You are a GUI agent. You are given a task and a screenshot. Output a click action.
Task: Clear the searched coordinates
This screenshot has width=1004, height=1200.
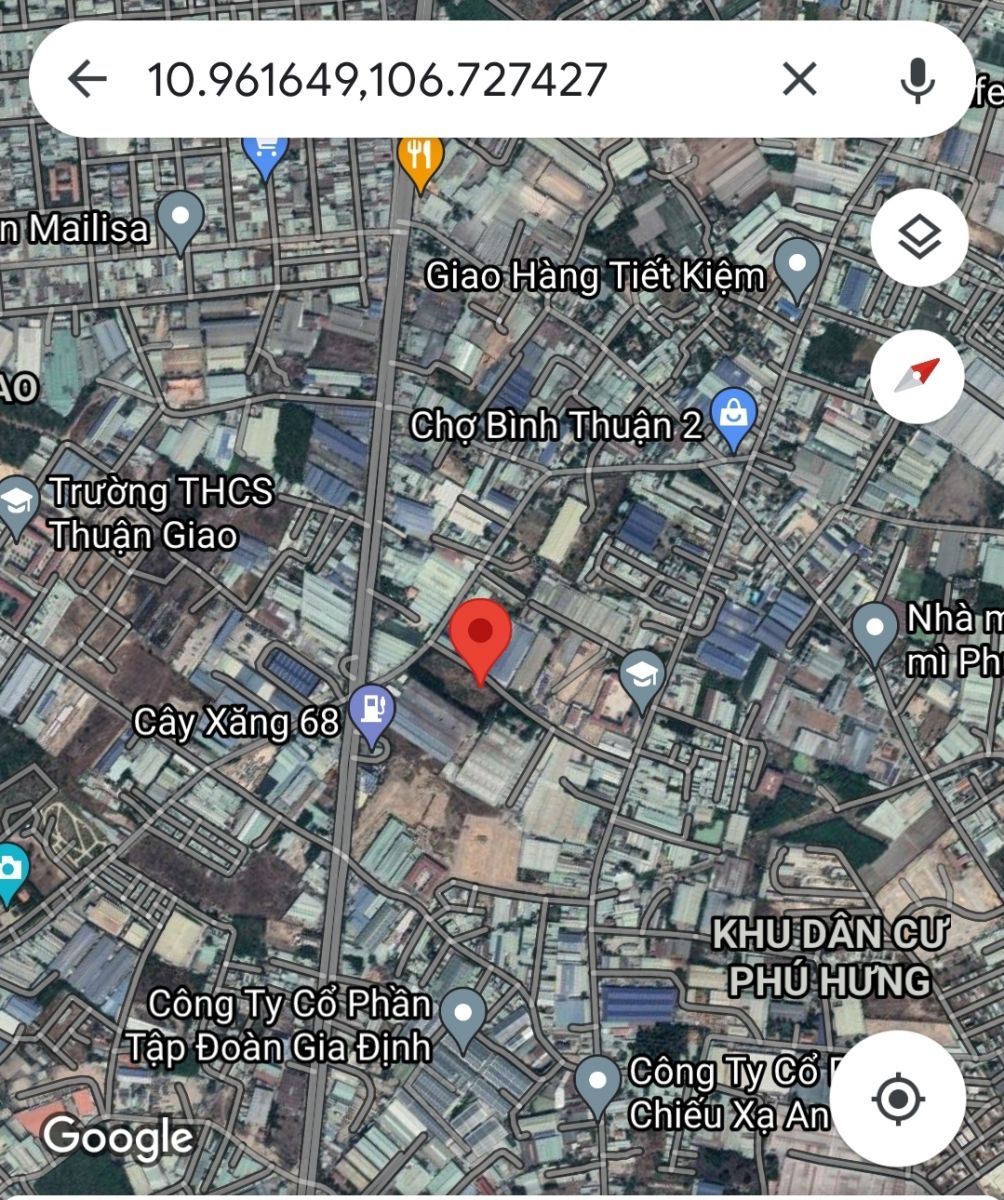pos(799,78)
